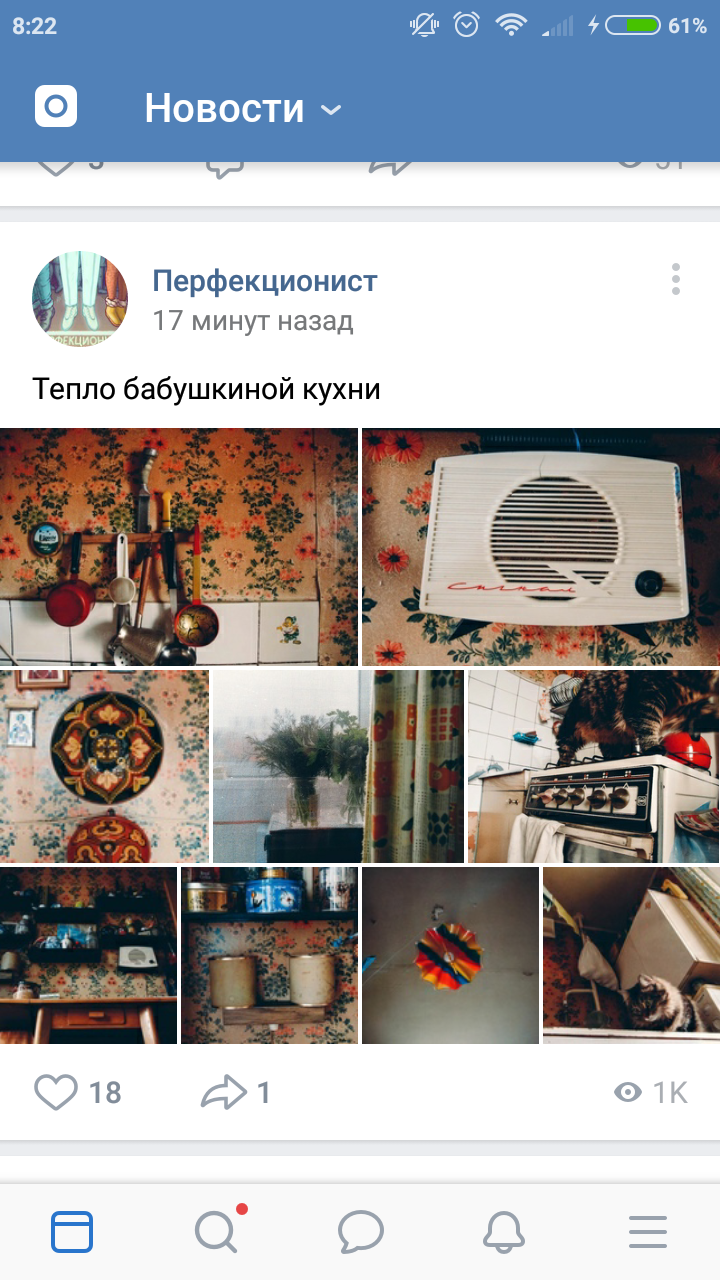The image size is (720, 1280).
Task: Share the Перфекционист post
Action: tap(223, 1092)
